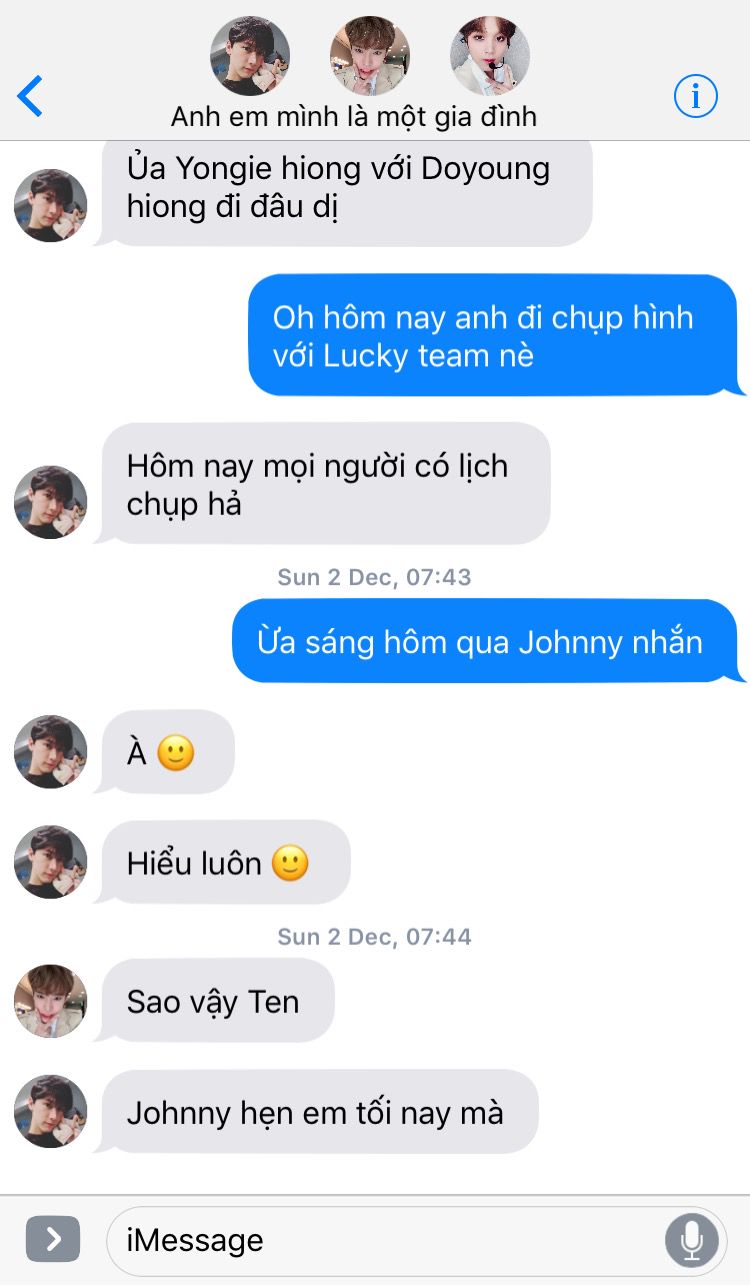Go back to the conversations list
Viewport: 750px width, 1286px height.
(30, 97)
